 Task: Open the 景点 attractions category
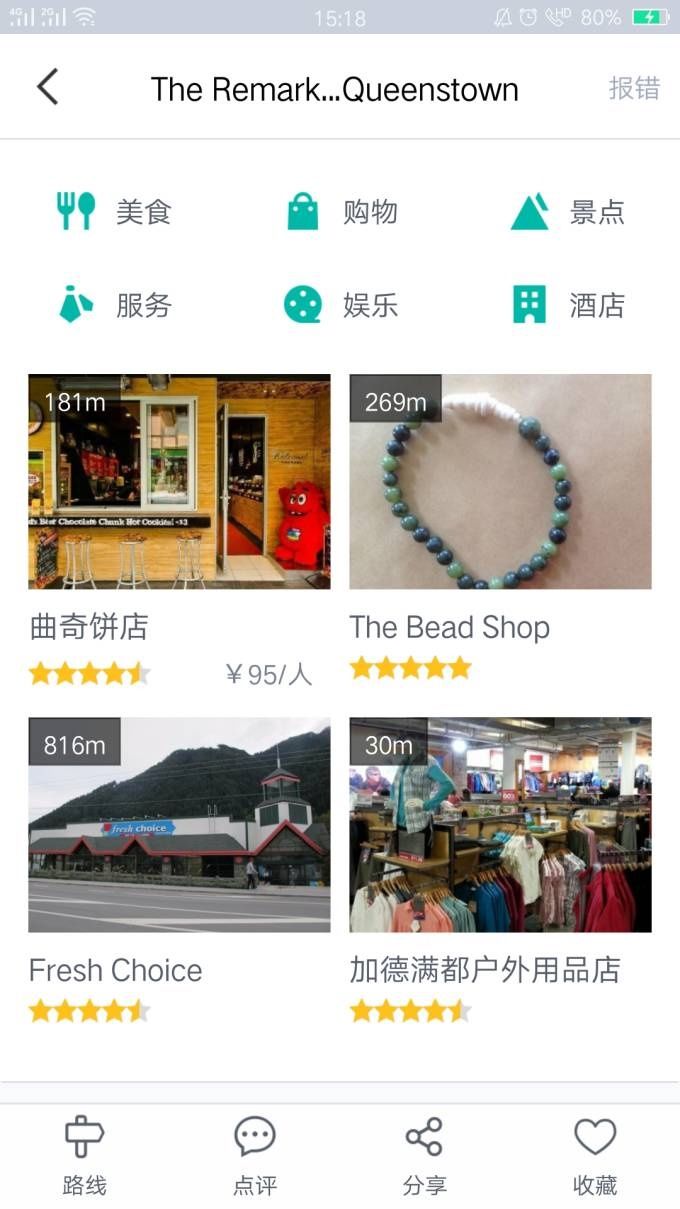tap(568, 212)
